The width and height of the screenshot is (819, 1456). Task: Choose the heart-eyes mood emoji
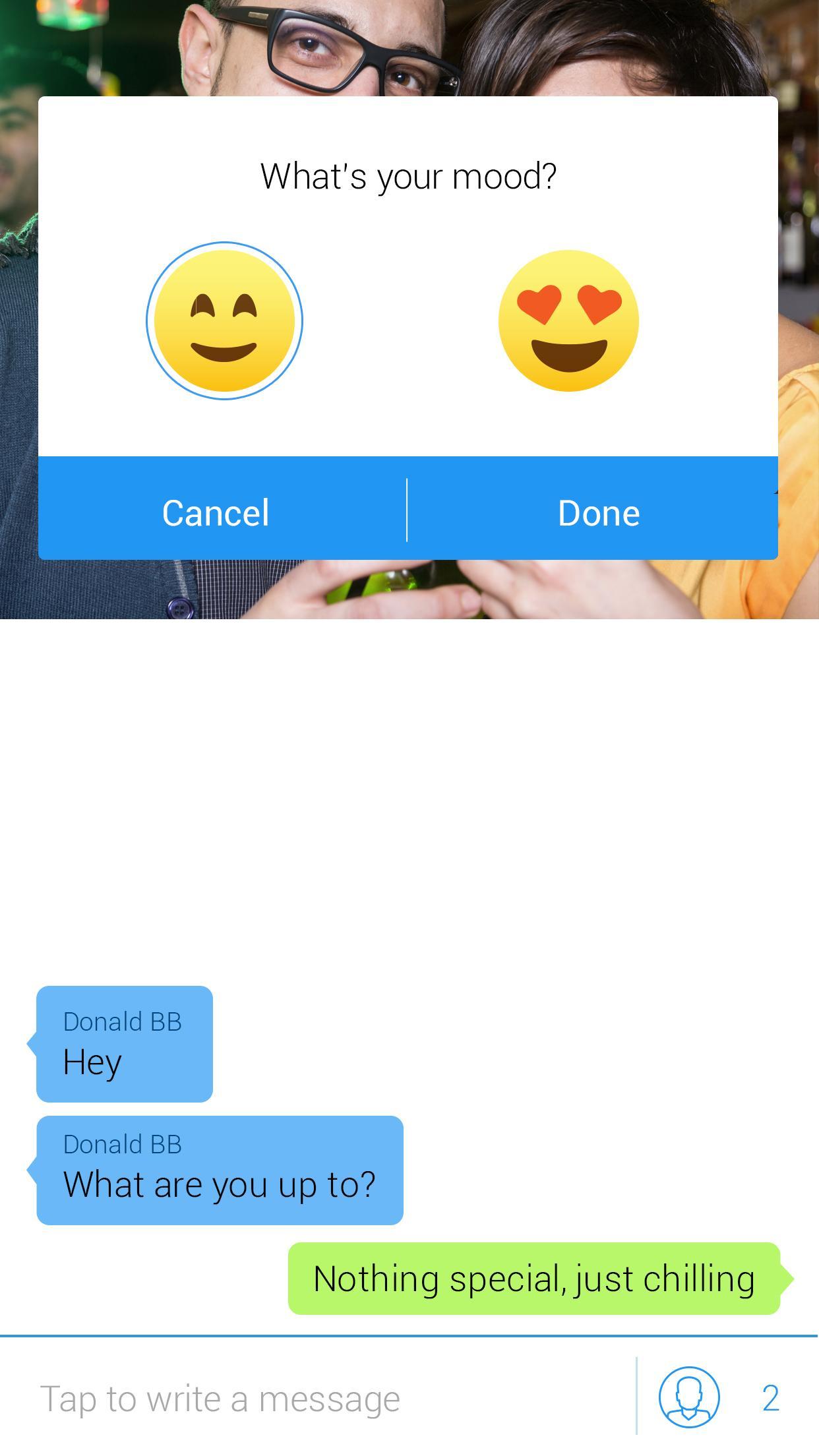(568, 320)
